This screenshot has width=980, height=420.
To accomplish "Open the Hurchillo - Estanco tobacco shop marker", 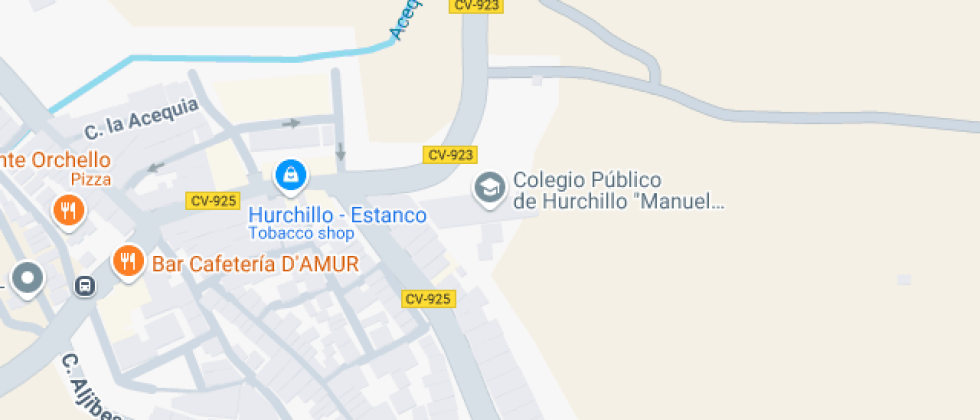I will tap(290, 176).
